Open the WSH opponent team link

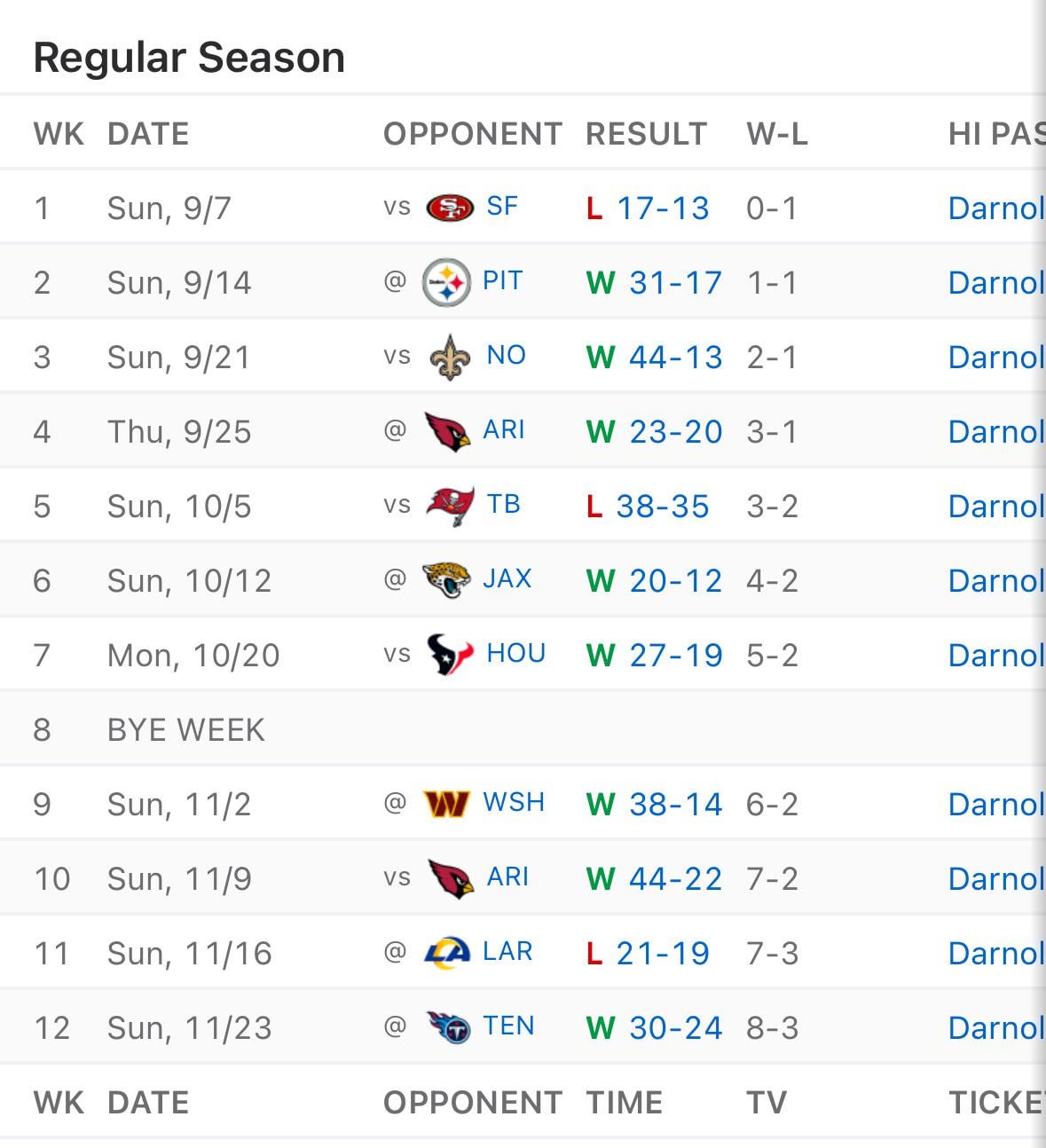(513, 803)
